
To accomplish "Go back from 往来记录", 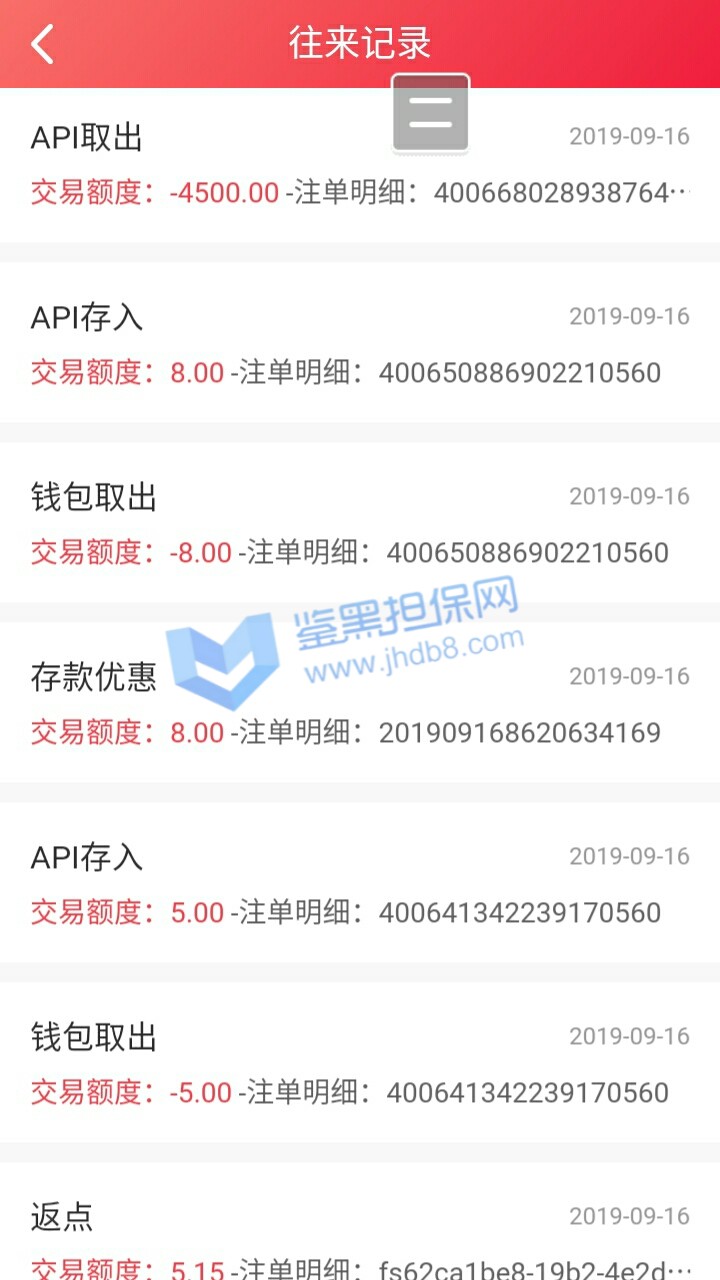I will pyautogui.click(x=42, y=44).
